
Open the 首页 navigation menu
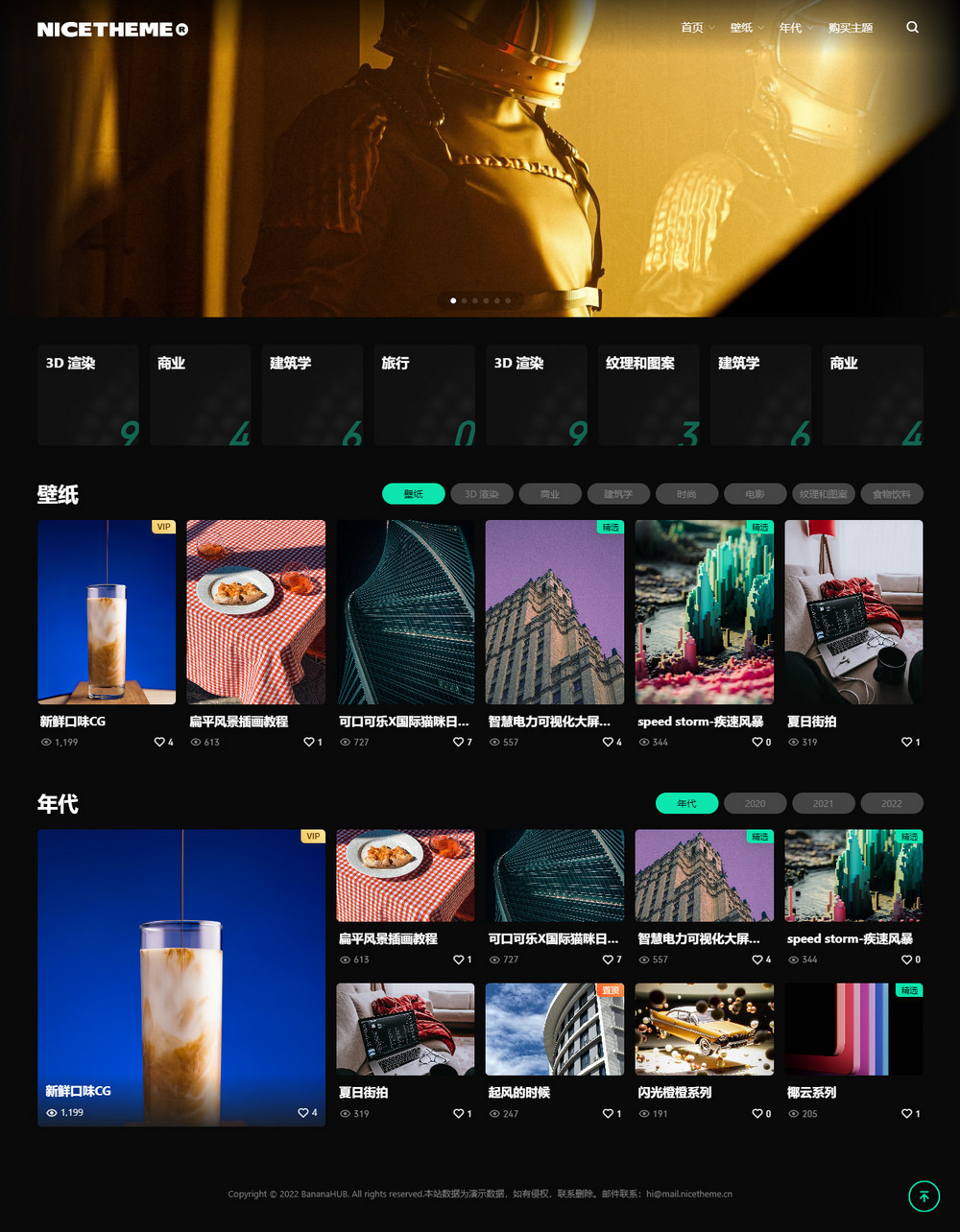pos(692,28)
